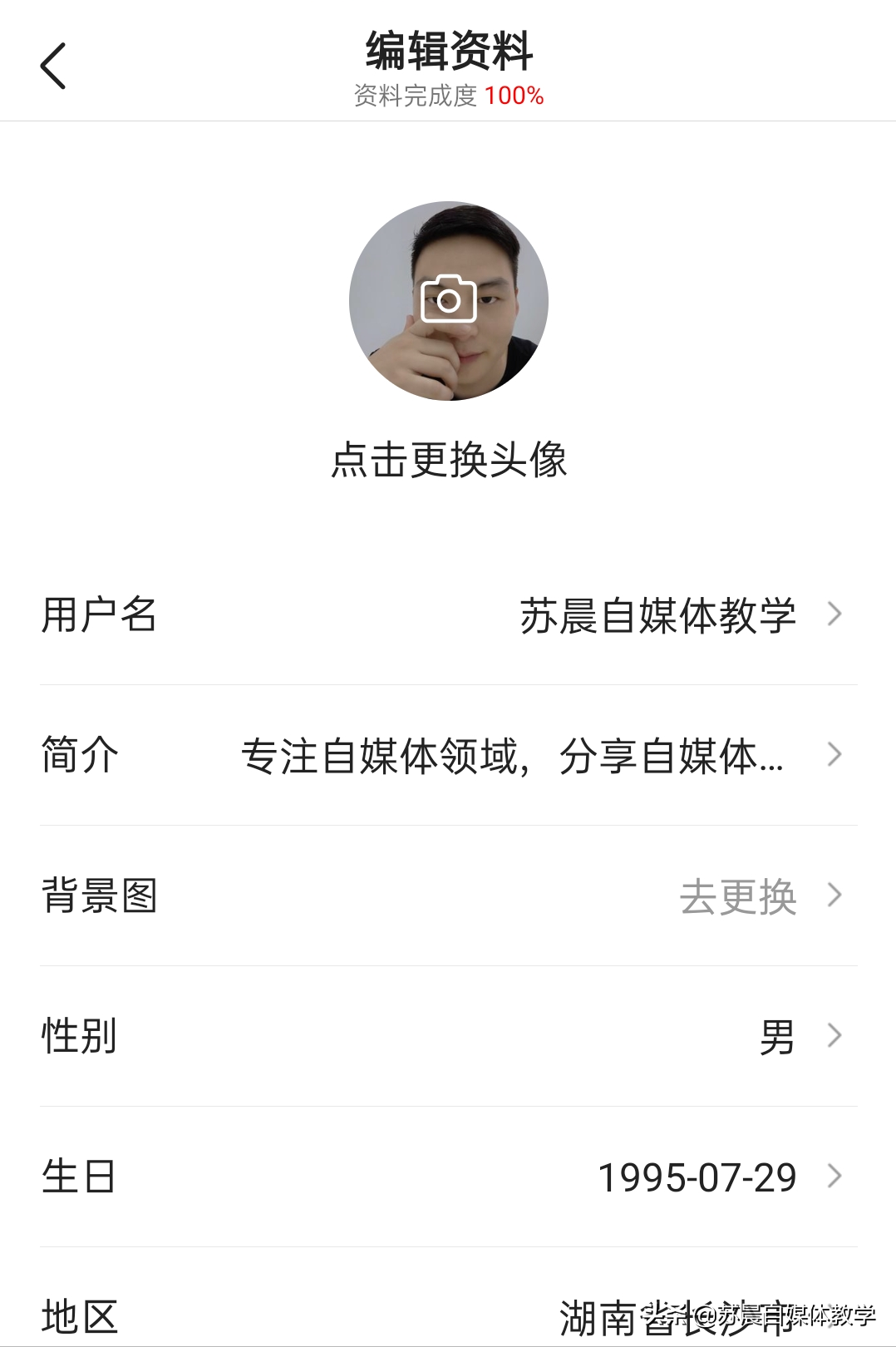The height and width of the screenshot is (1347, 896).
Task: Open the chevron beside 性别 row
Action: pos(834,1035)
